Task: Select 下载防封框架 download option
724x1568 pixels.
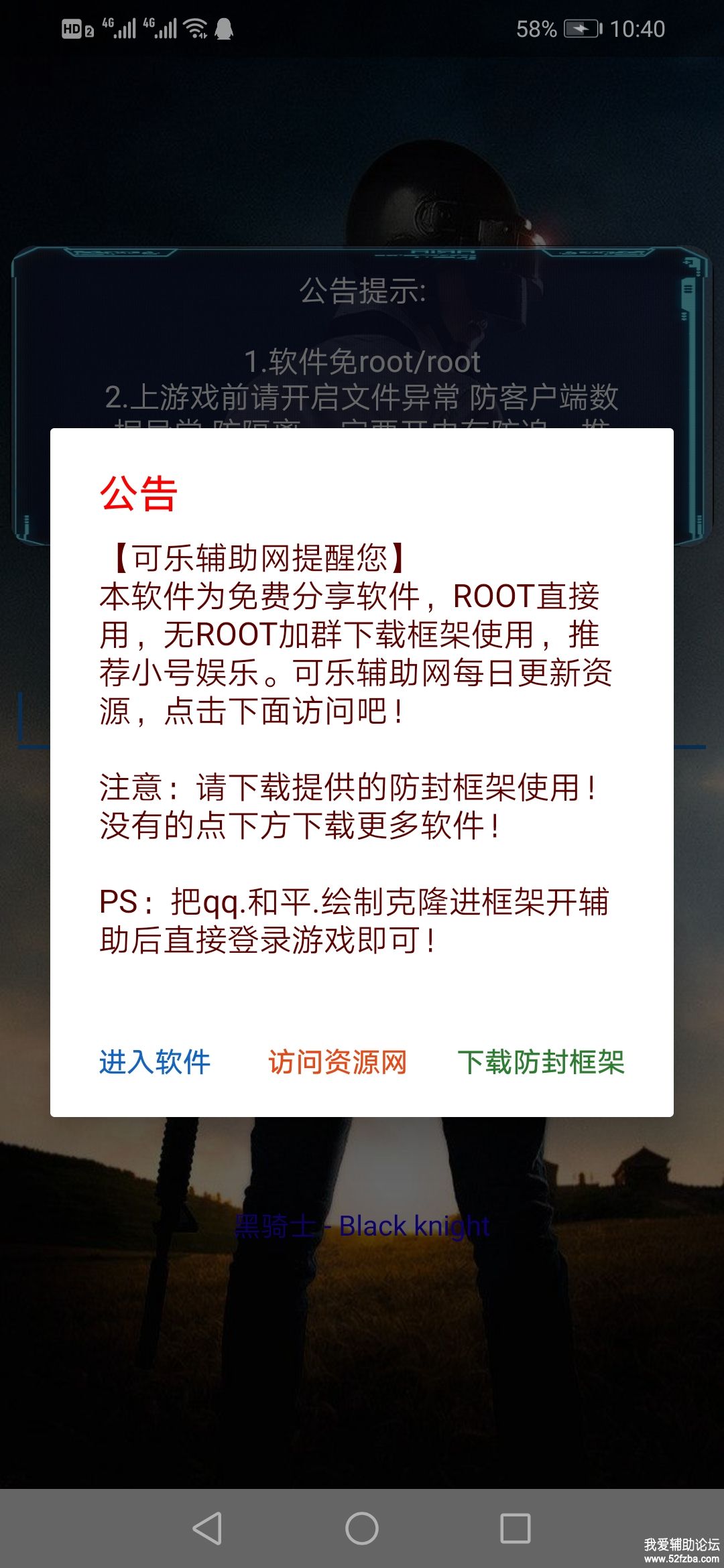Action: click(540, 1062)
